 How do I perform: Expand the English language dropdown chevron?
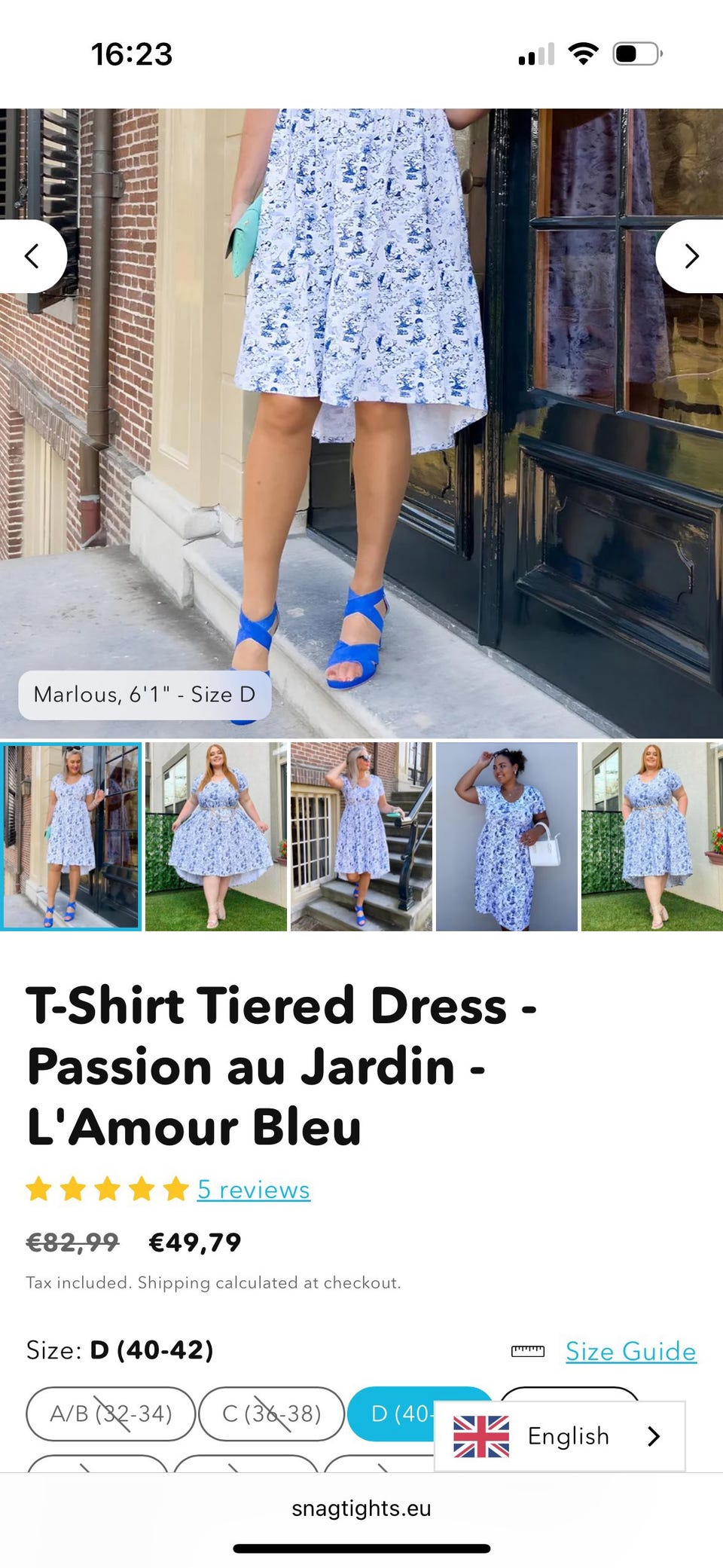coord(654,1436)
